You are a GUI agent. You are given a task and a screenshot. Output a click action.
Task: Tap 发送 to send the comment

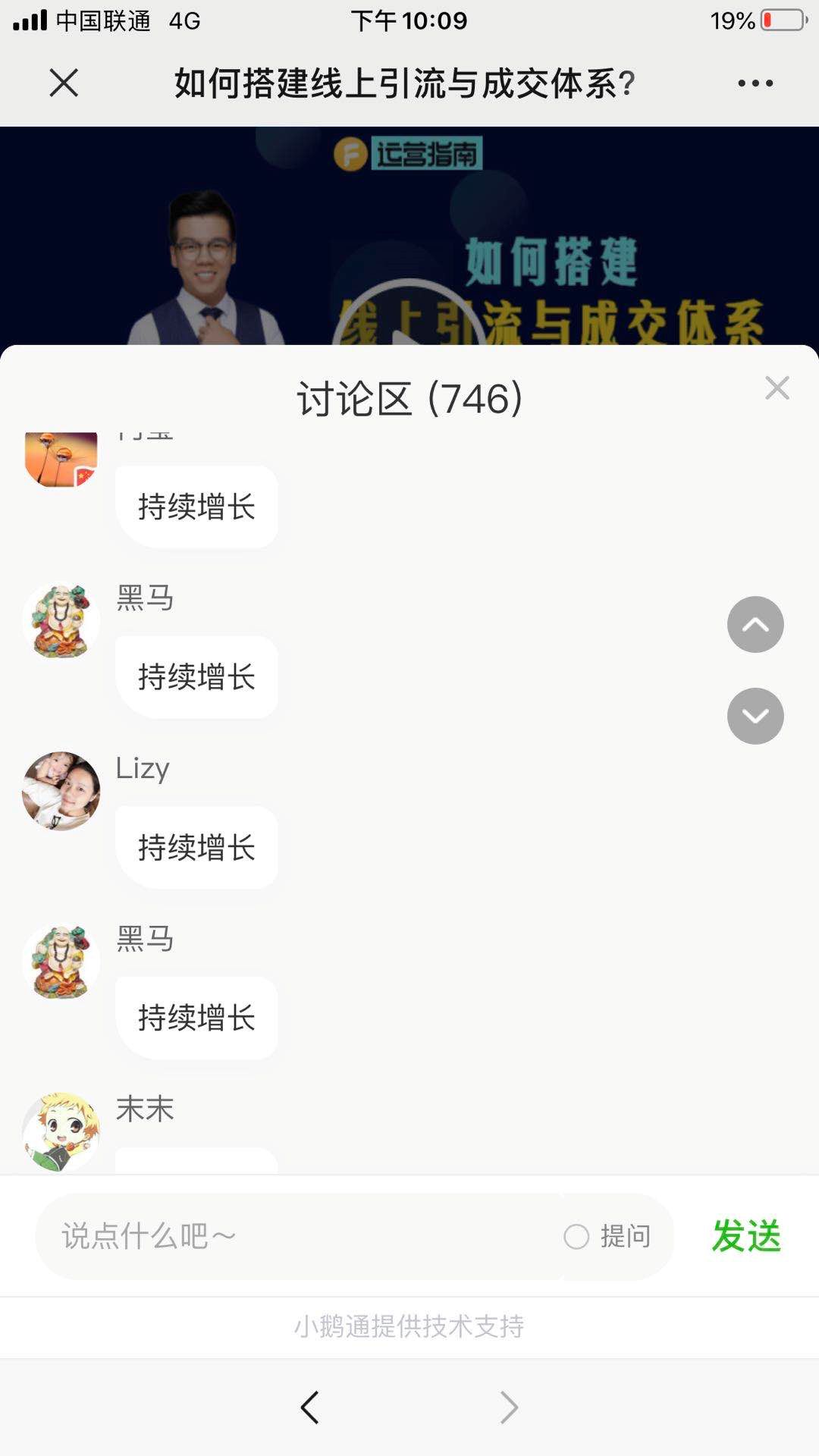pos(746,1237)
